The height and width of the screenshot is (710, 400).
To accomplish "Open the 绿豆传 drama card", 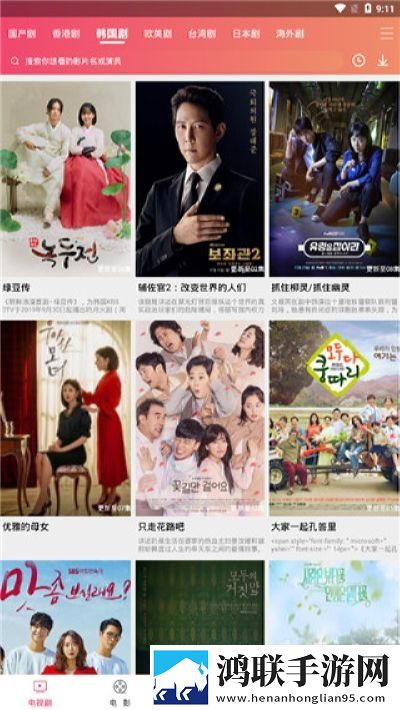I will tap(66, 198).
